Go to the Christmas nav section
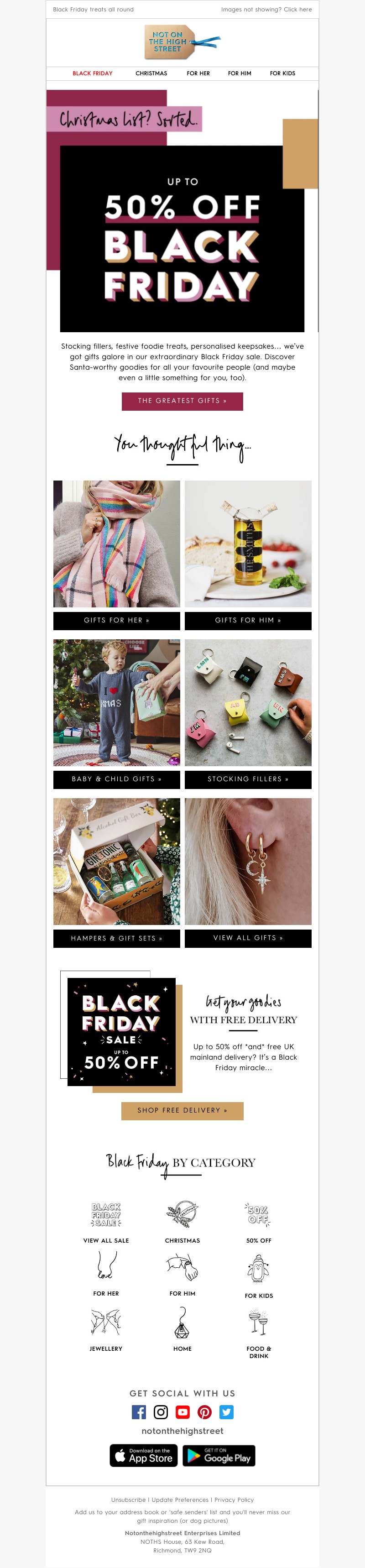The height and width of the screenshot is (1568, 365). tap(151, 73)
